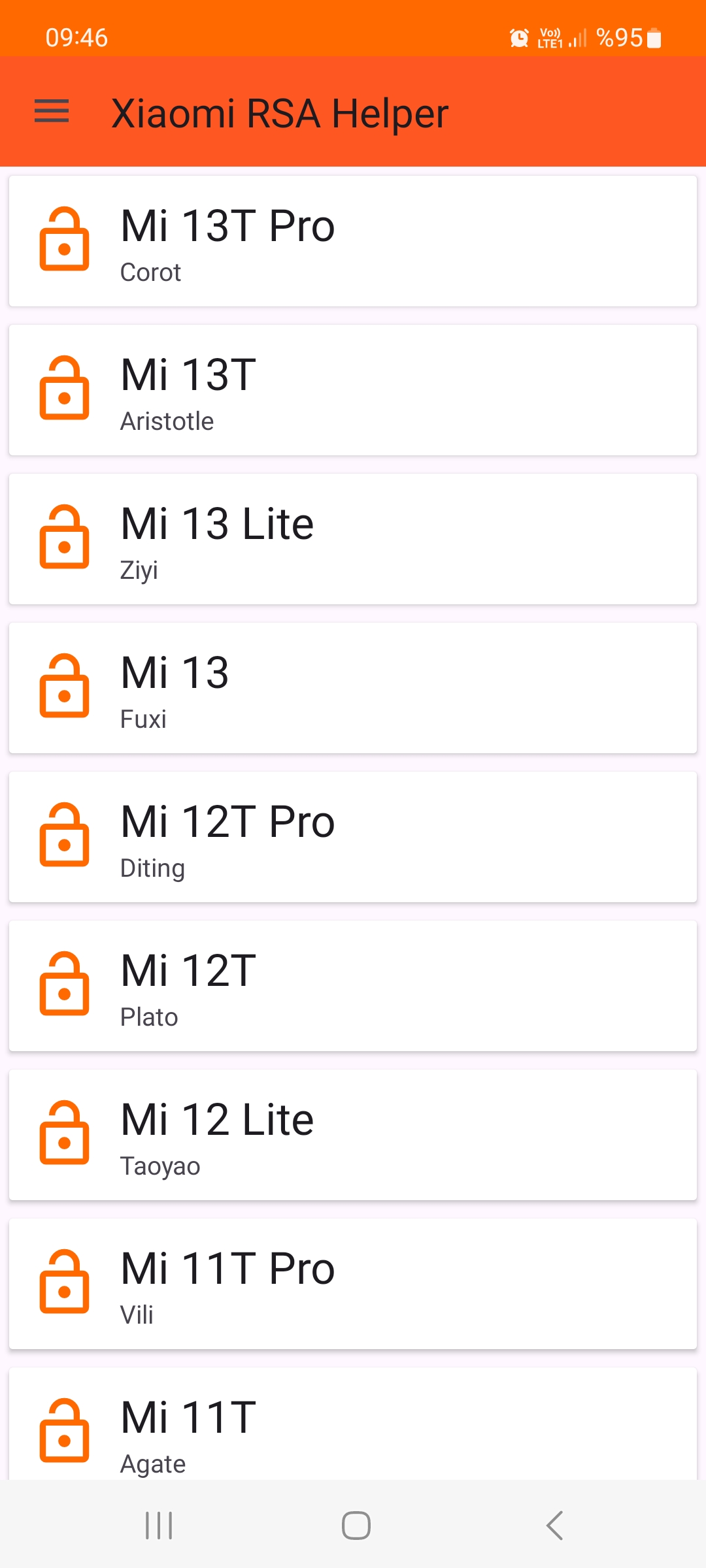Return to the home screen
Image resolution: width=706 pixels, height=1568 pixels.
coord(356,1526)
